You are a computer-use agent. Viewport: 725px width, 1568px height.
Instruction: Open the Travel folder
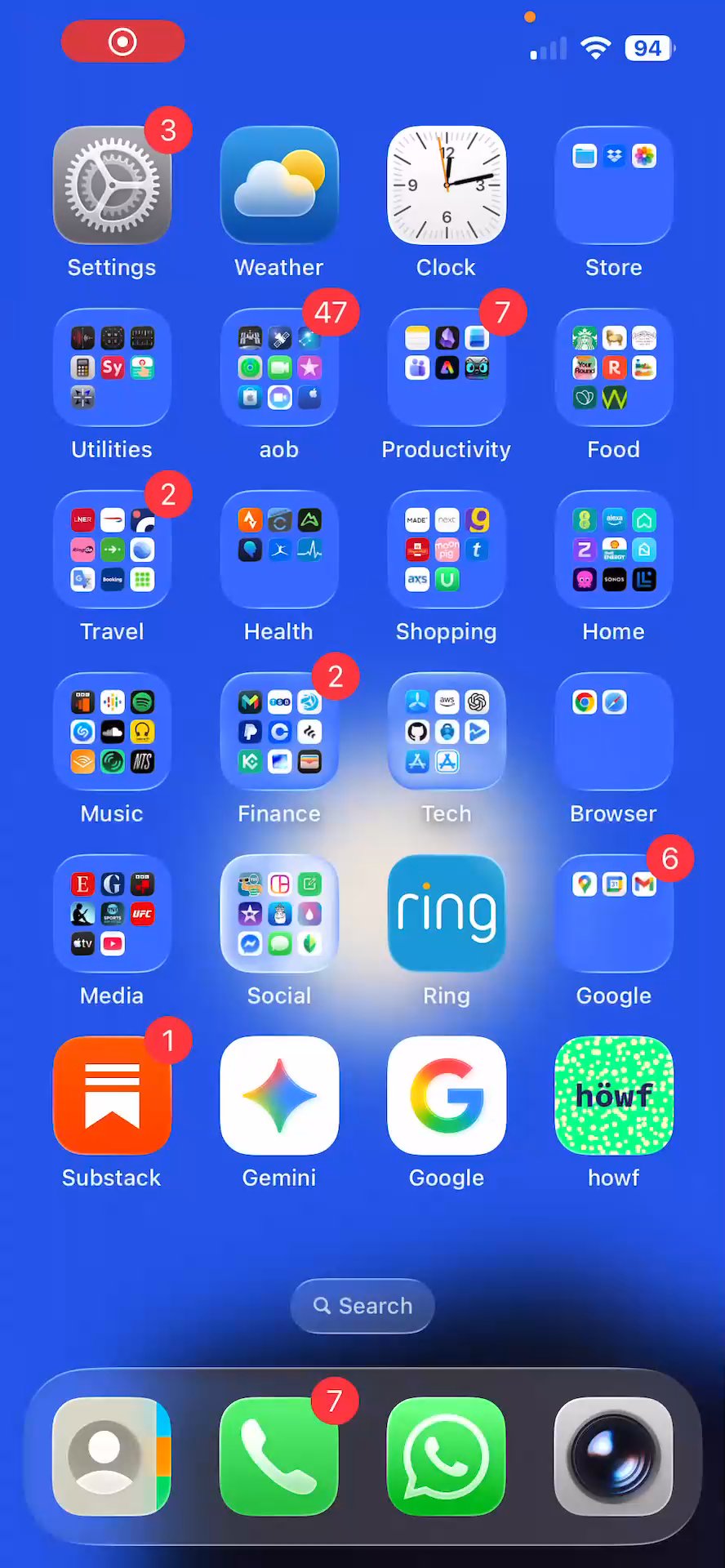pos(112,550)
